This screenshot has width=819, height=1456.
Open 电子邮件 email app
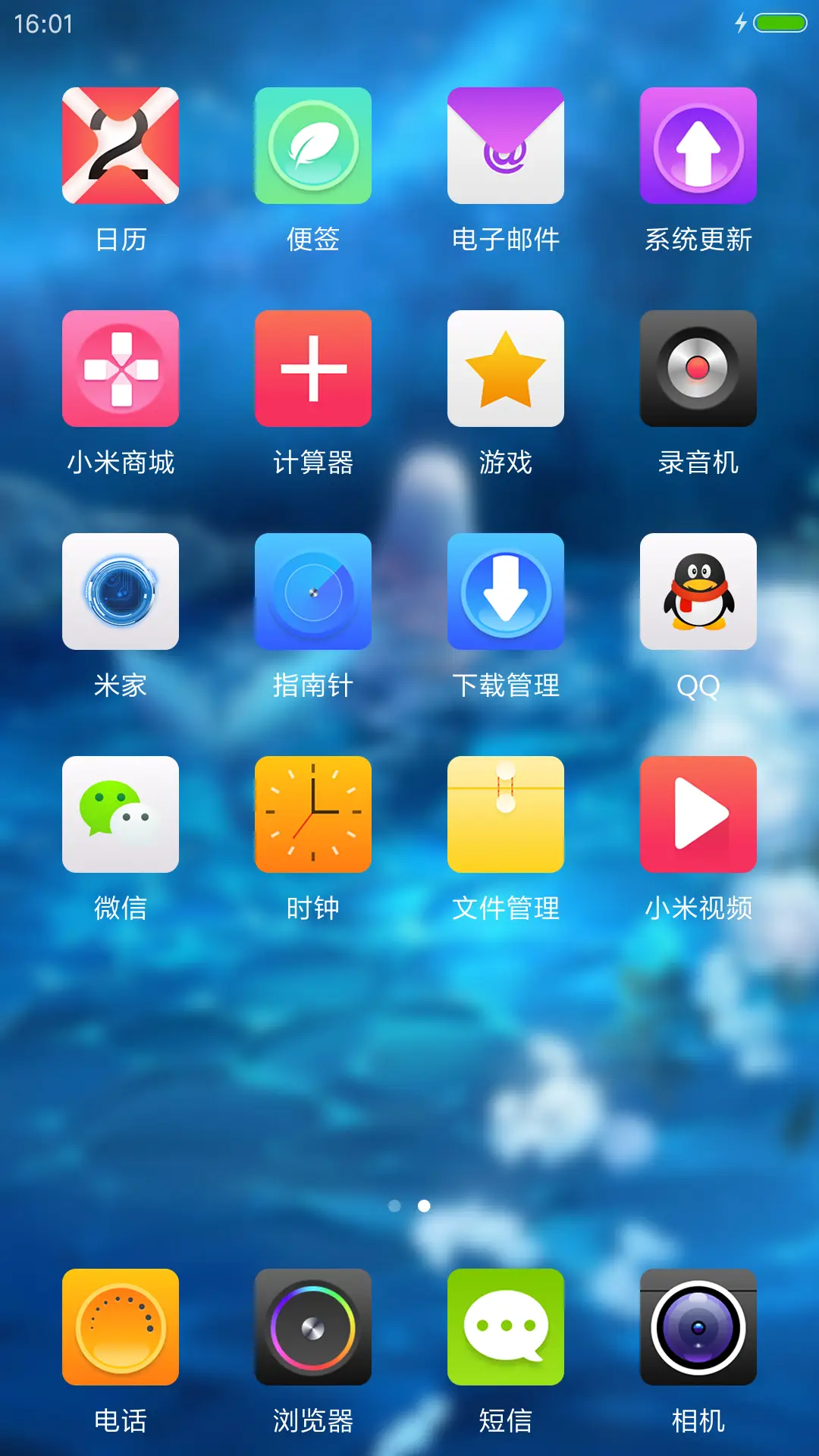pos(506,145)
